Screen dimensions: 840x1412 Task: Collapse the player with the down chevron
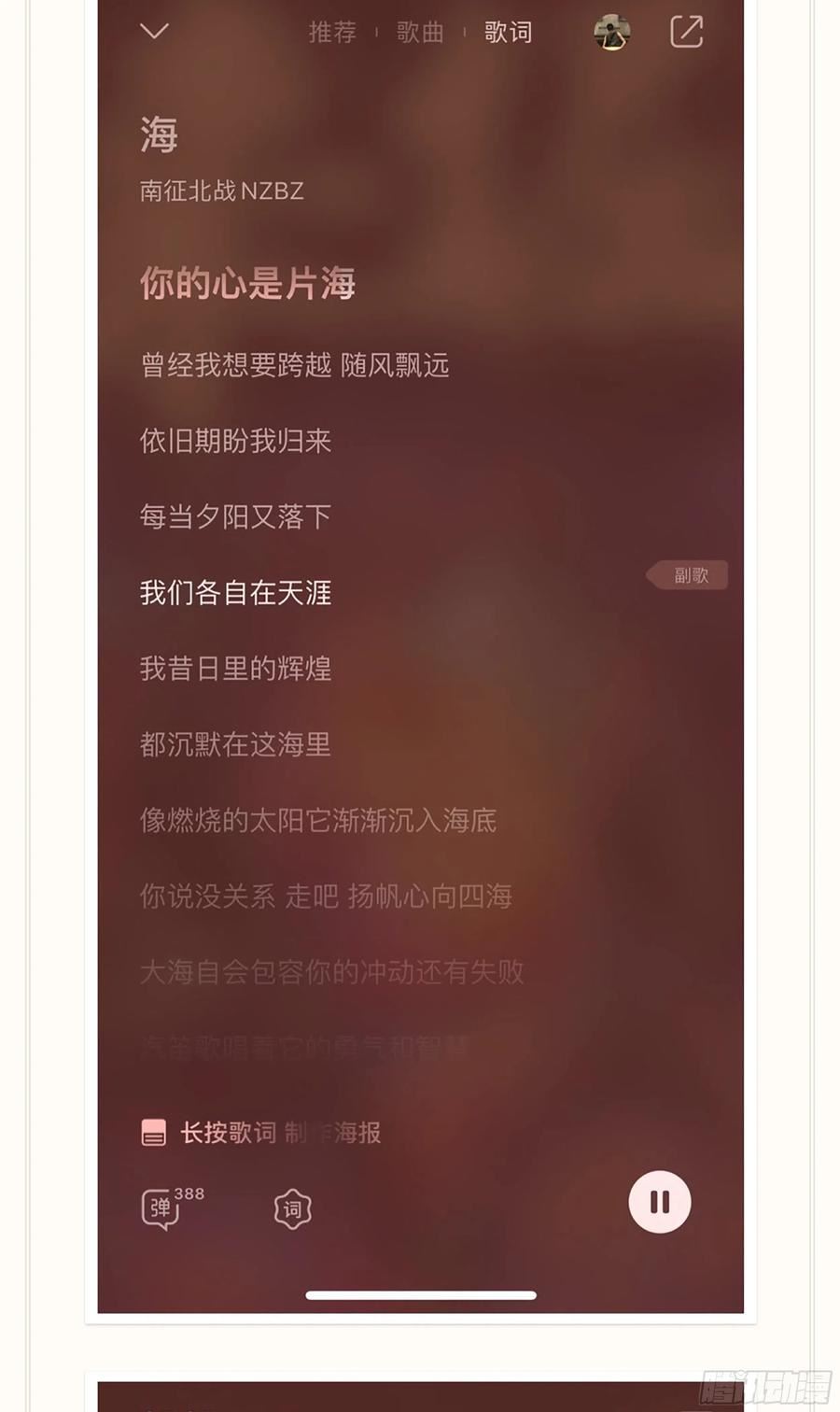click(154, 31)
